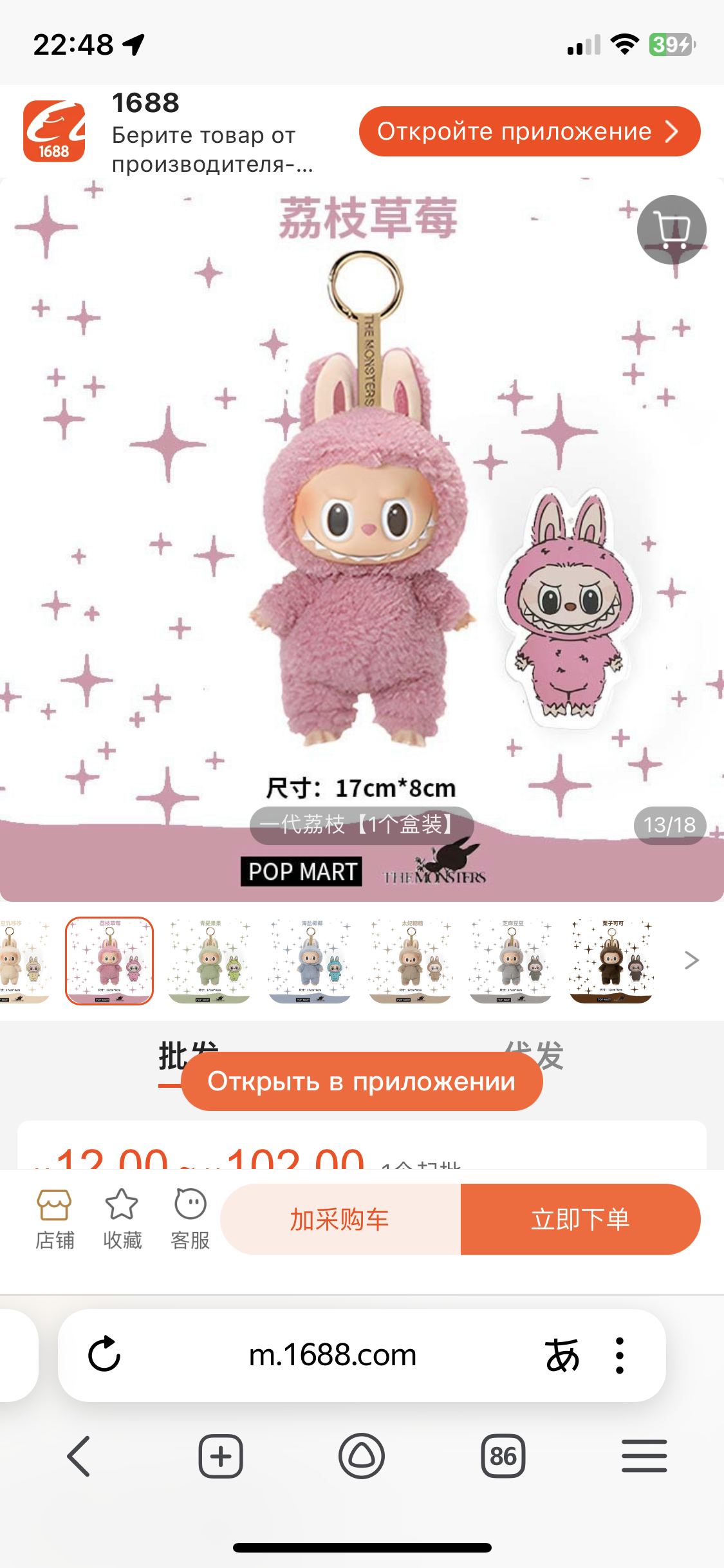The image size is (724, 1568).
Task: Pick the toffee beige plush thumbnail
Action: (411, 960)
